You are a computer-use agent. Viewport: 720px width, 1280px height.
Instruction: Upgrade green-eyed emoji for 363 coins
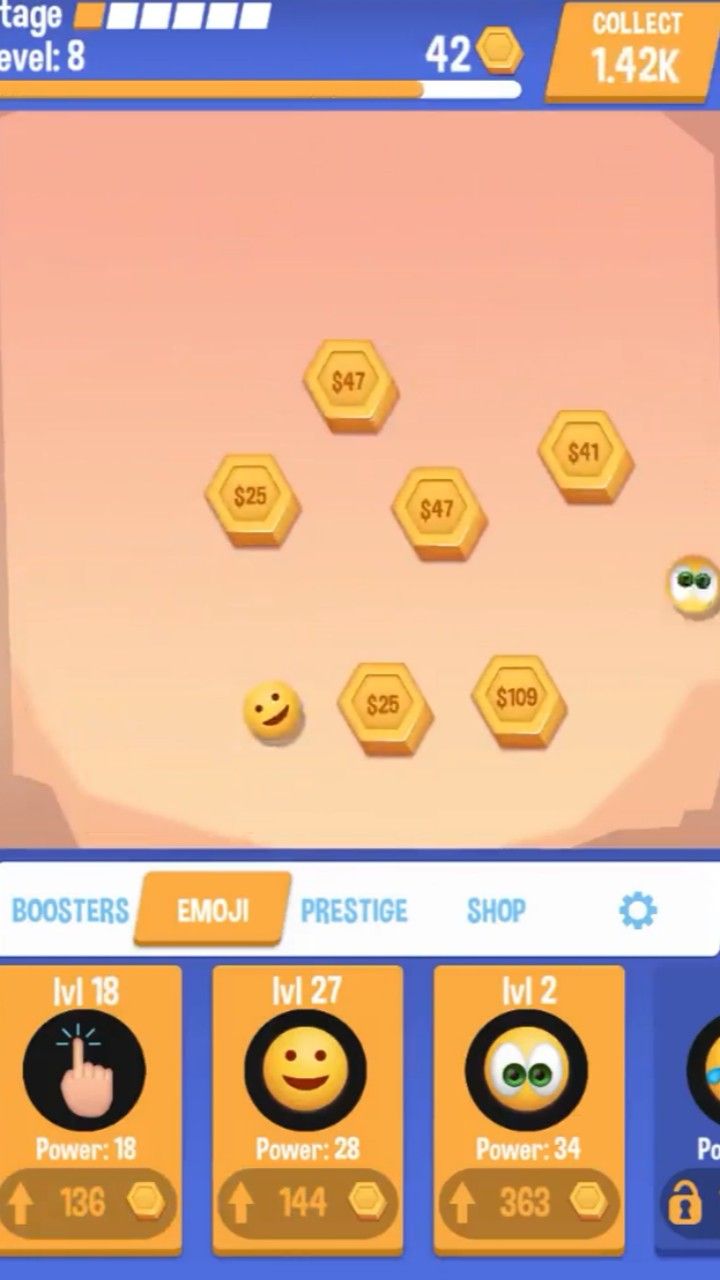tap(528, 1202)
